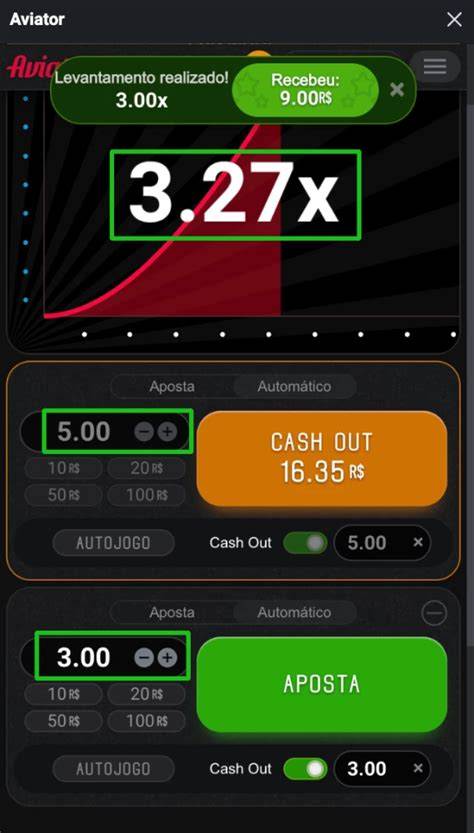474x833 pixels.
Task: Tap Autojogo in the 3.00 bet panel
Action: 114,769
